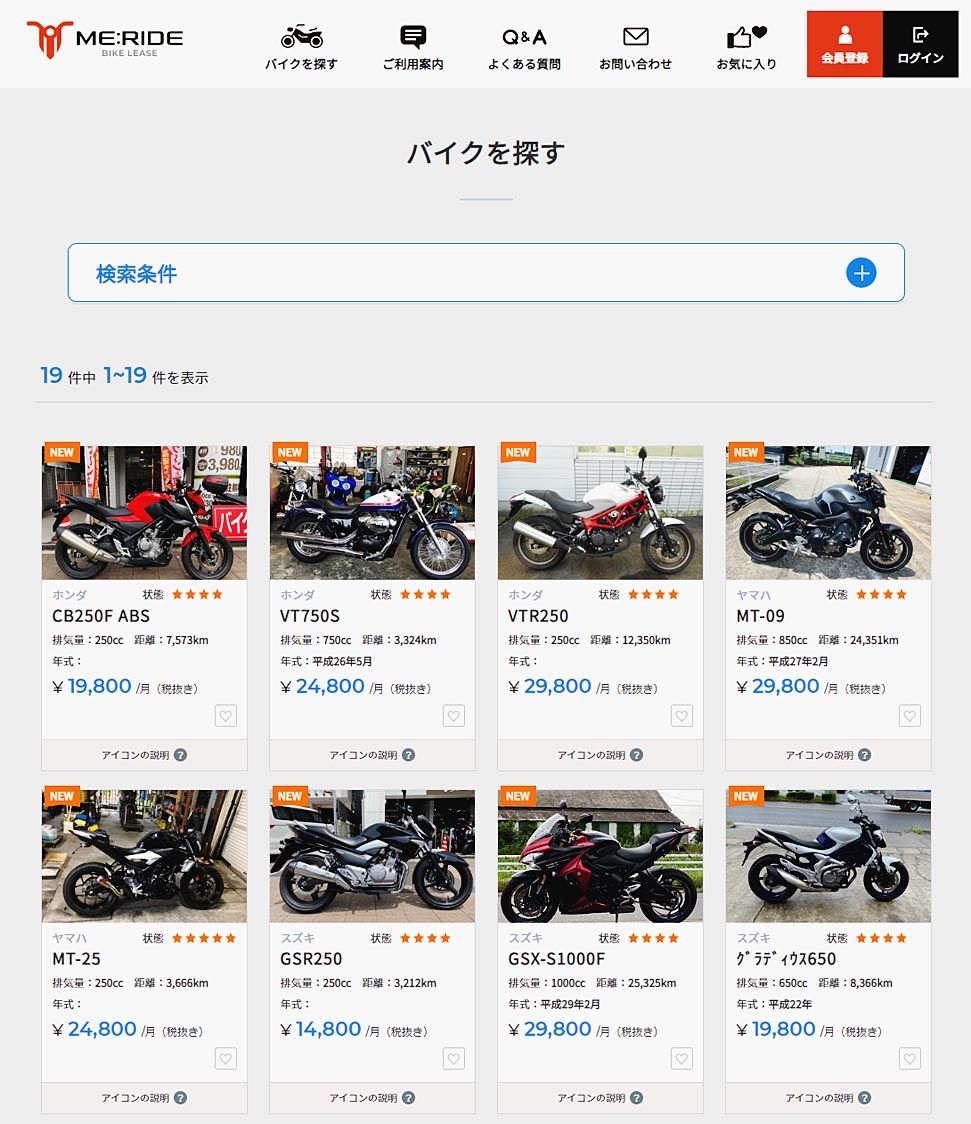Favorite the MT-25 with its heart icon

(226, 1059)
